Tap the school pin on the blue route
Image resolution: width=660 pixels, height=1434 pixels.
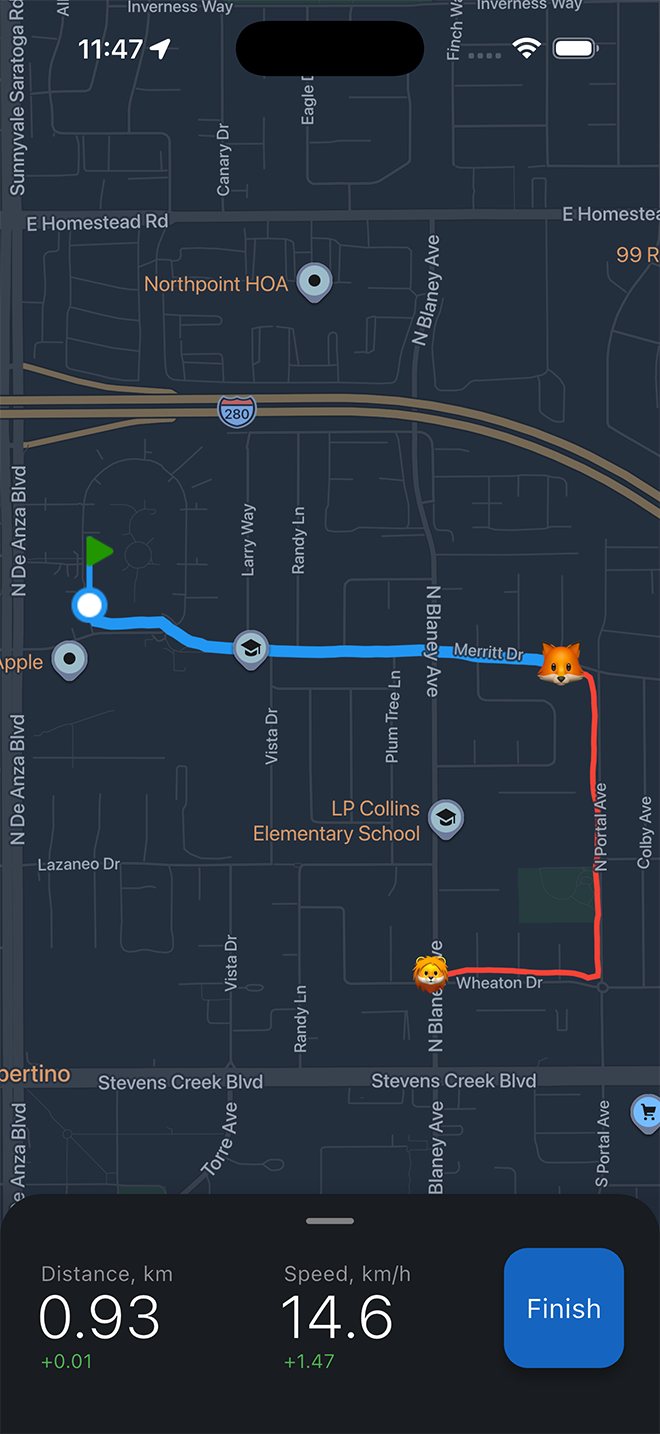[x=250, y=649]
